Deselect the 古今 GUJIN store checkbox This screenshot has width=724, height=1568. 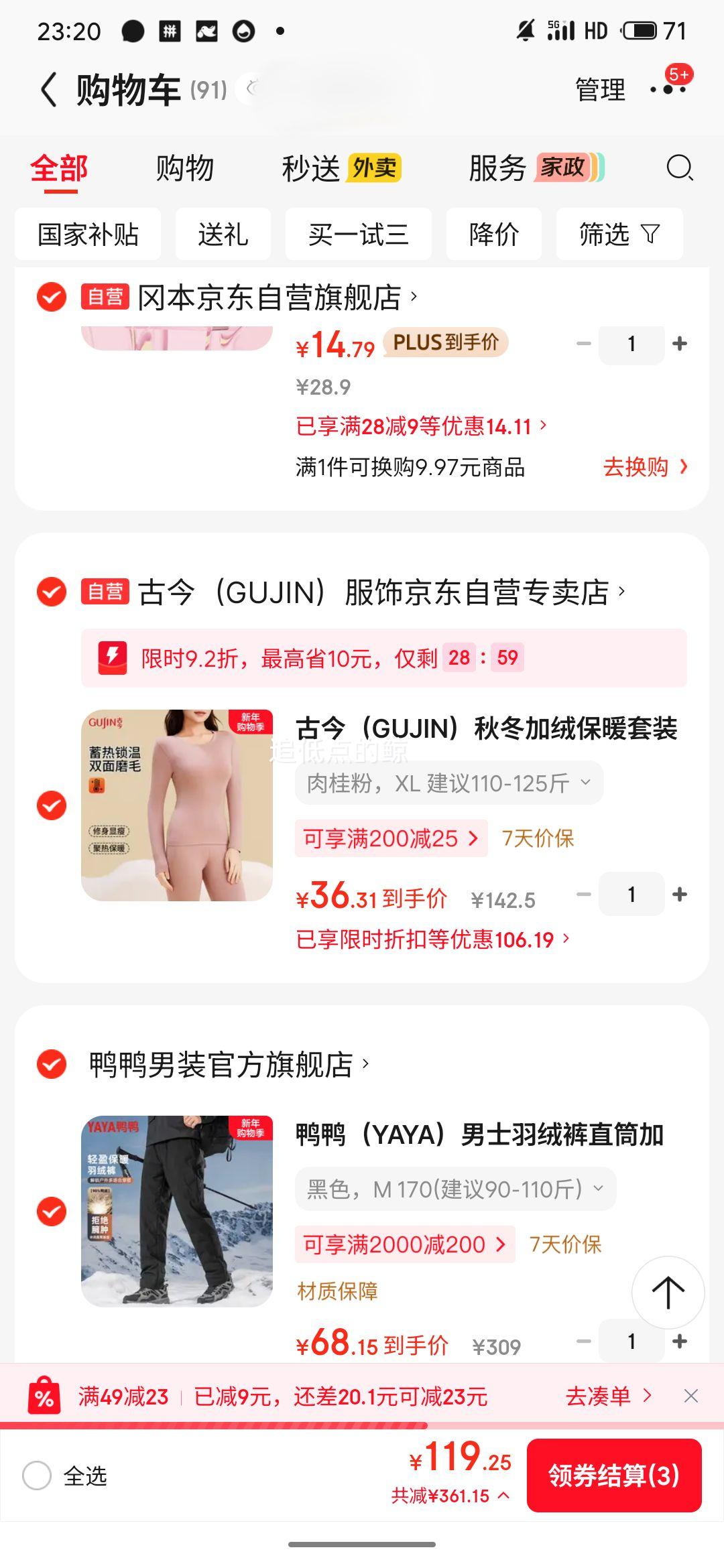[x=50, y=592]
